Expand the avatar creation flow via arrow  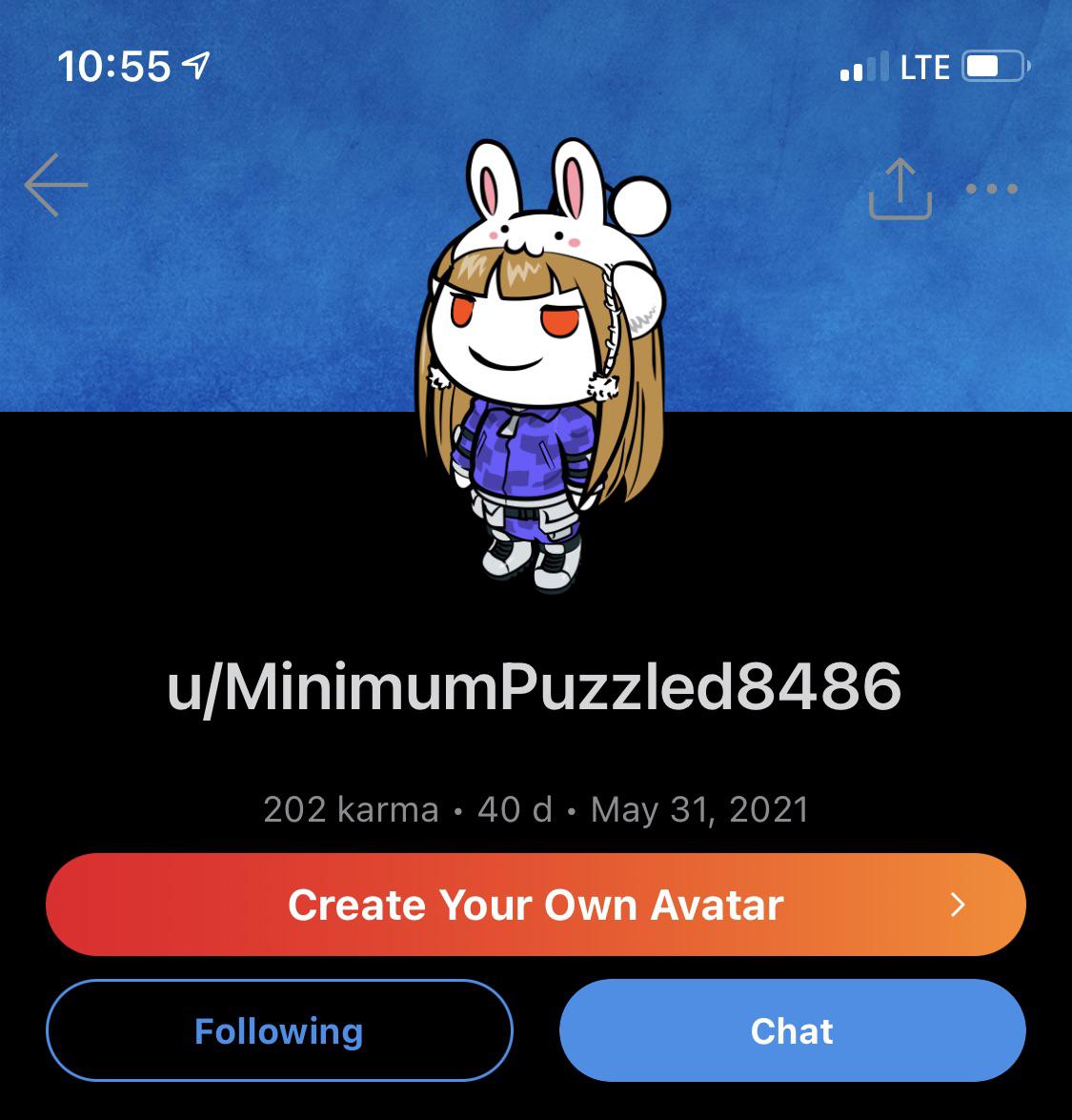tap(959, 905)
